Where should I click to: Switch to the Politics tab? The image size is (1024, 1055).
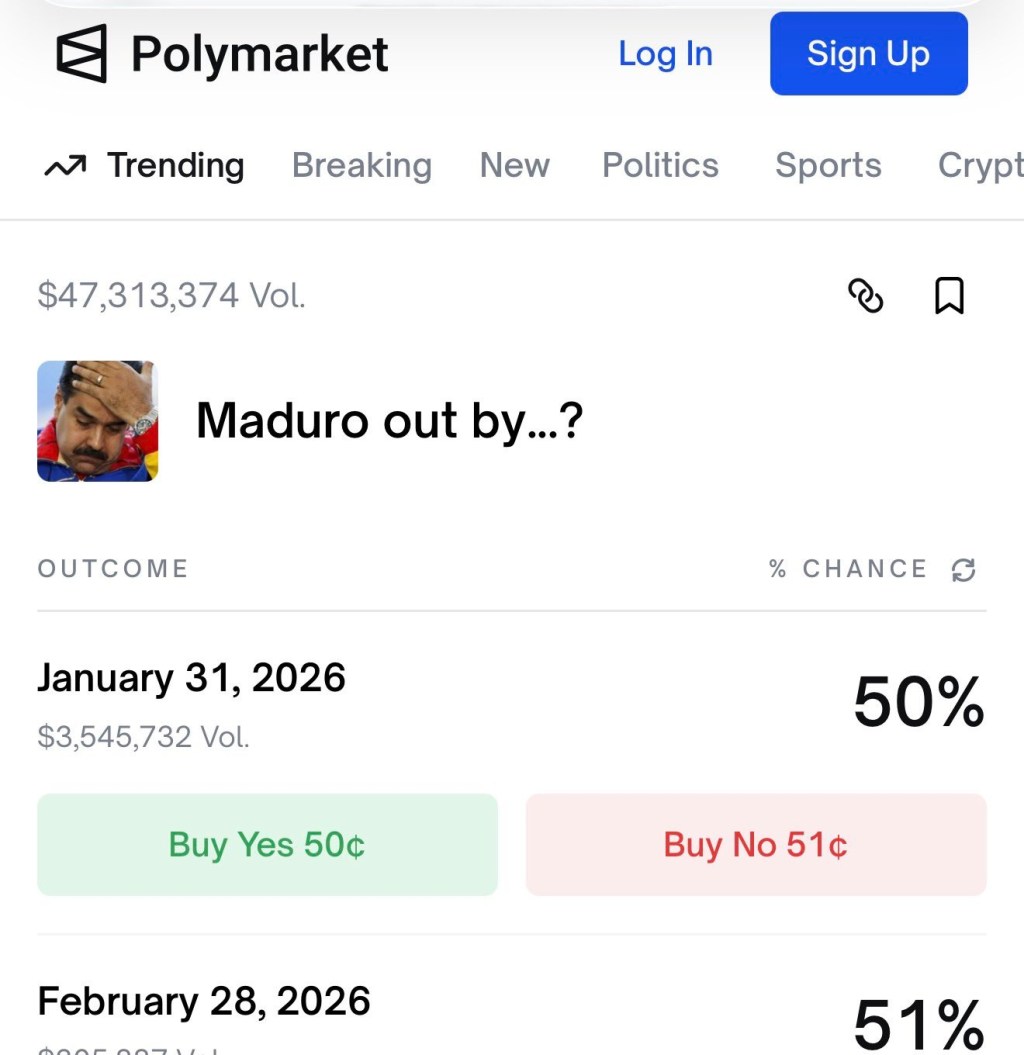659,166
